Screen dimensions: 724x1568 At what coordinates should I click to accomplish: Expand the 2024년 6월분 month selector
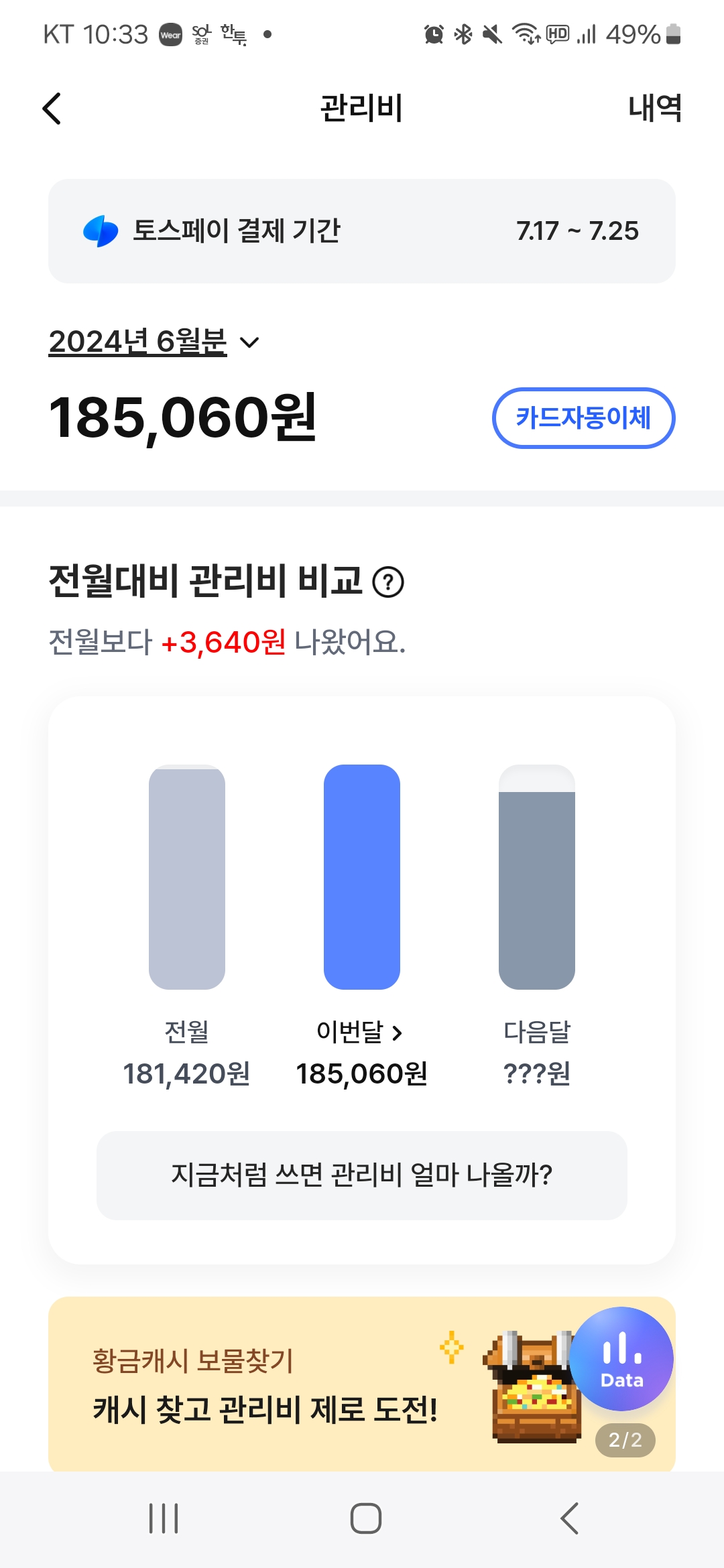click(x=154, y=342)
